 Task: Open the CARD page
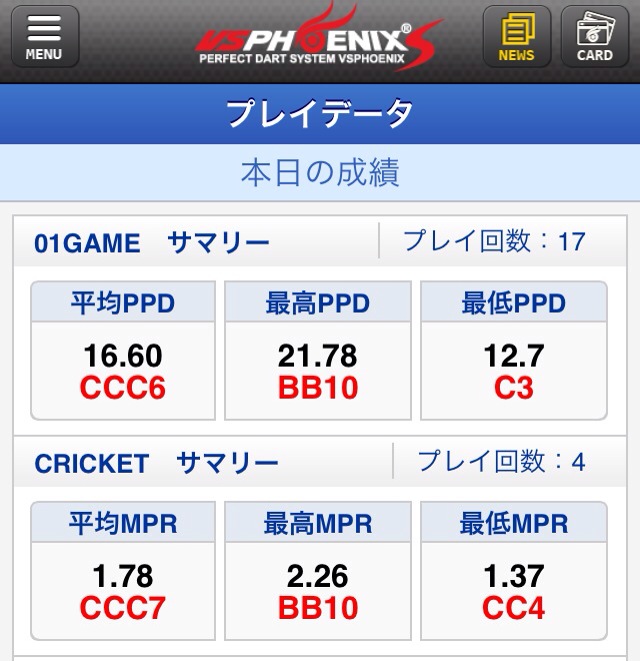point(594,38)
